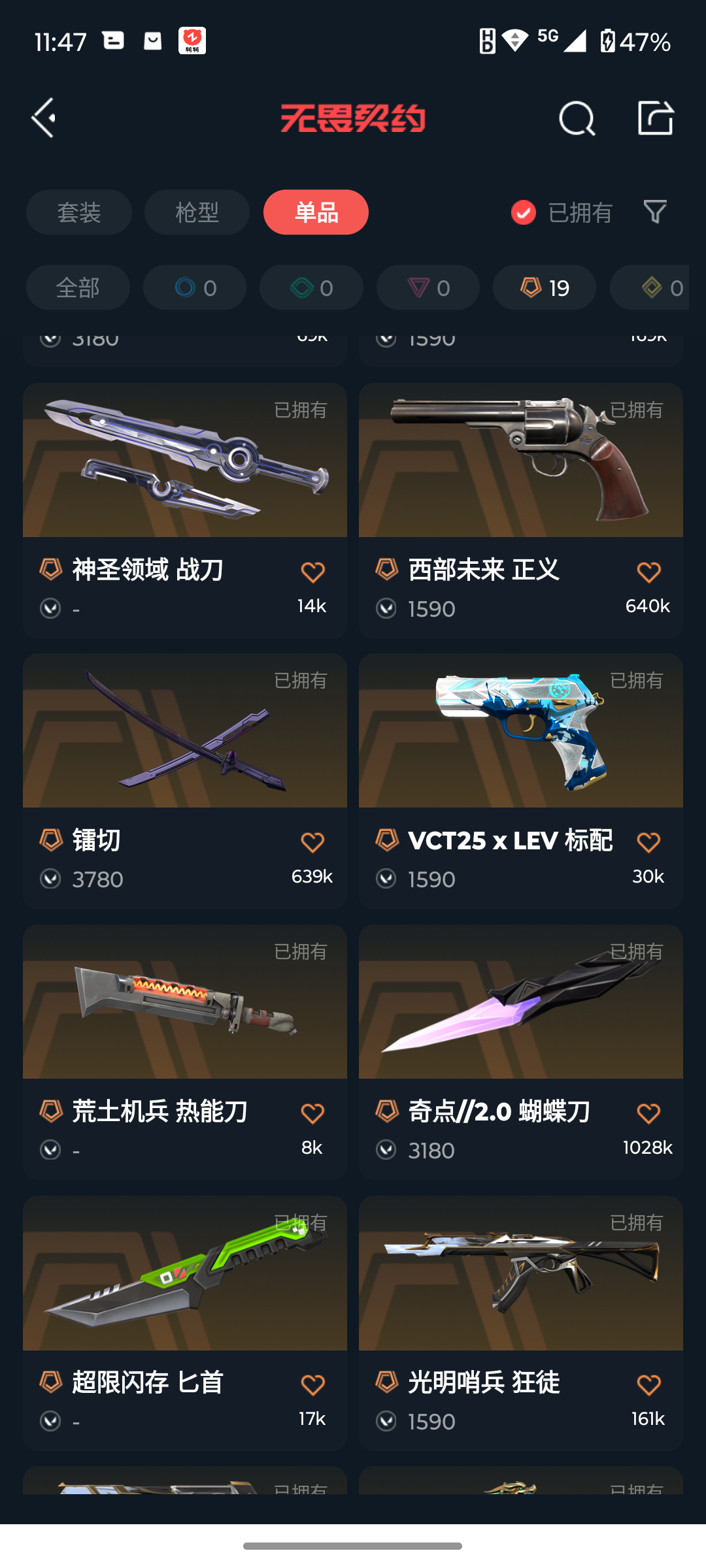
Task: Select the 全部 rarity chip
Action: point(78,287)
